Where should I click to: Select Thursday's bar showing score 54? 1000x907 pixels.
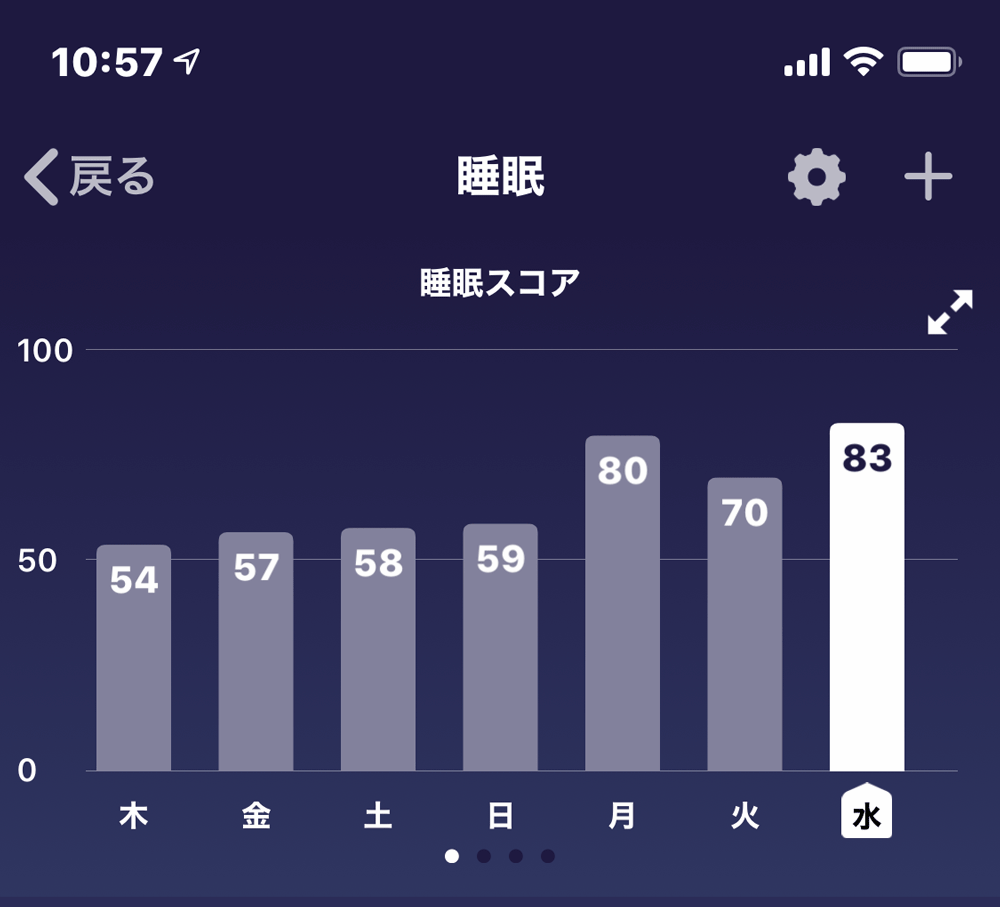[x=134, y=658]
